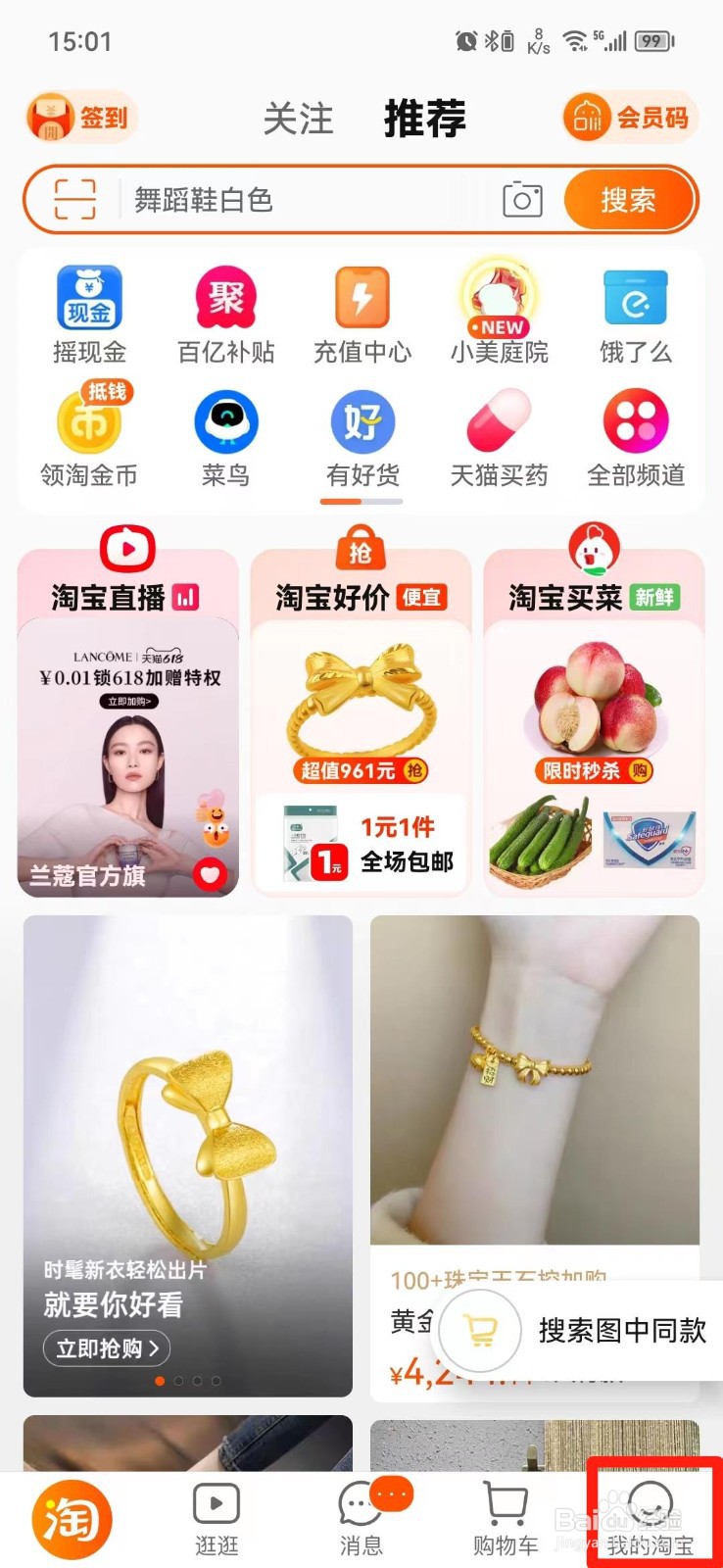The width and height of the screenshot is (723, 1568).
Task: Open the 充值中心 recharge center
Action: click(362, 314)
